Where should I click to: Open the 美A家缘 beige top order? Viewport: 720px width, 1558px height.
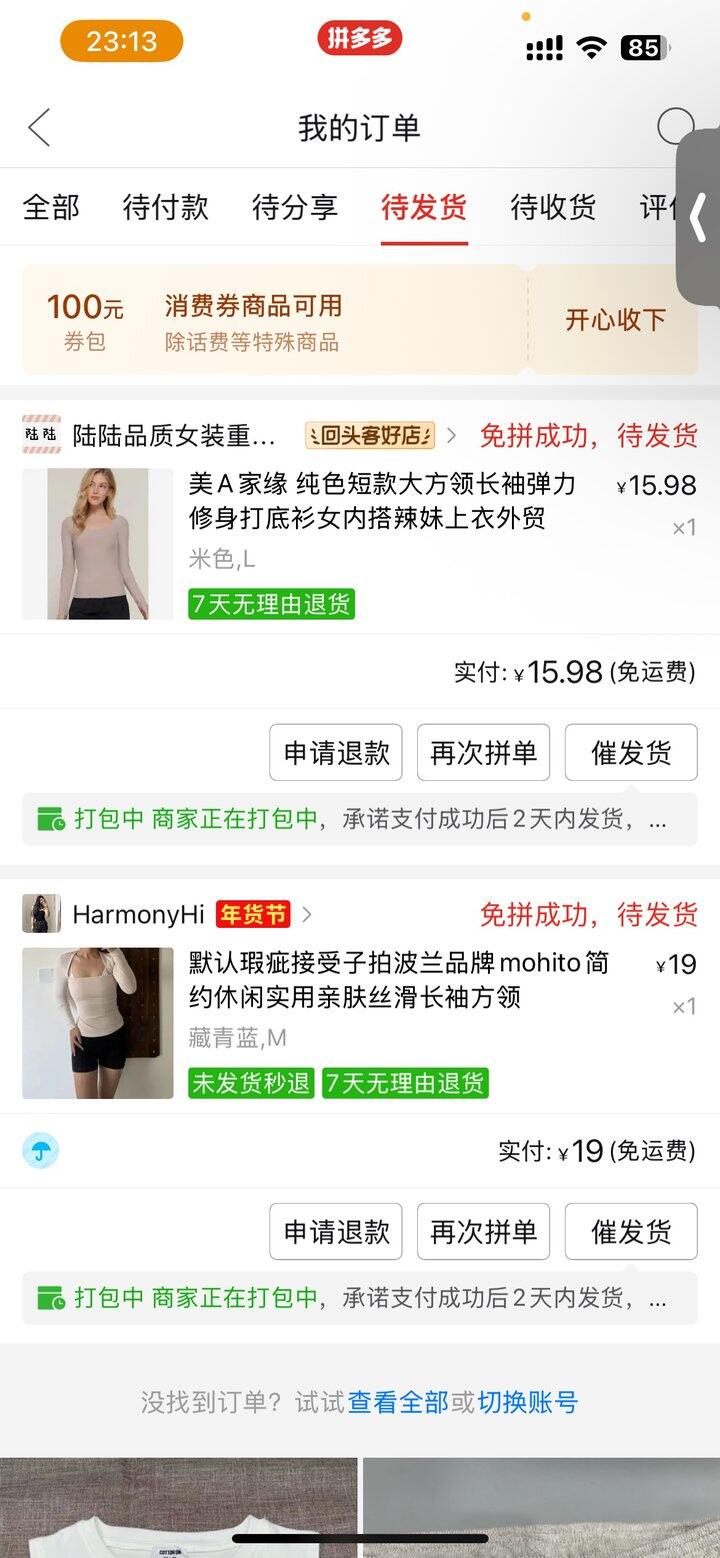pos(382,500)
